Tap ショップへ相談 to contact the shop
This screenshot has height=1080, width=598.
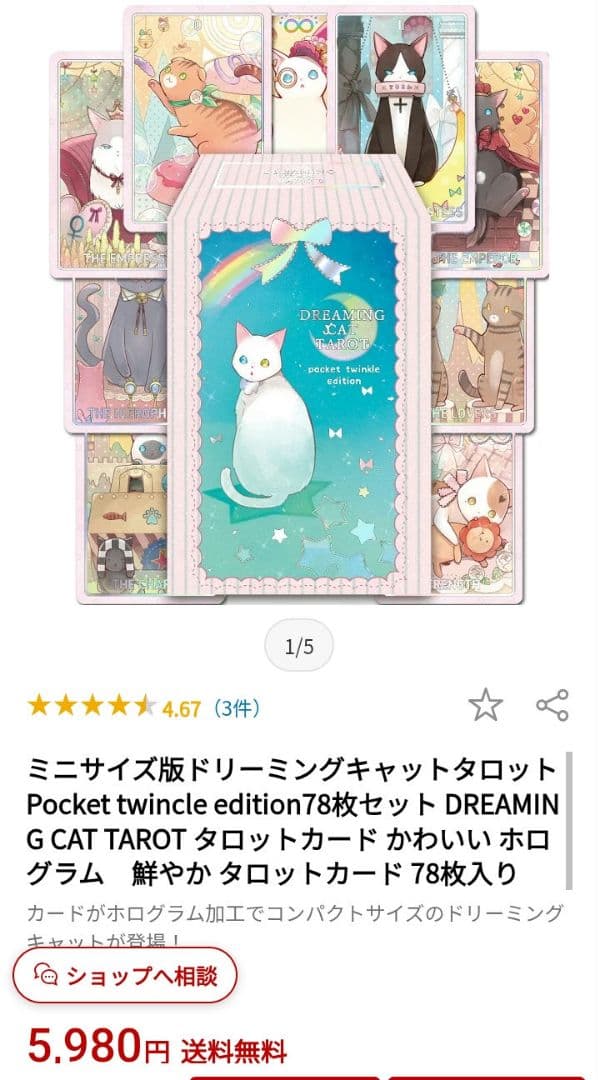[x=125, y=975]
